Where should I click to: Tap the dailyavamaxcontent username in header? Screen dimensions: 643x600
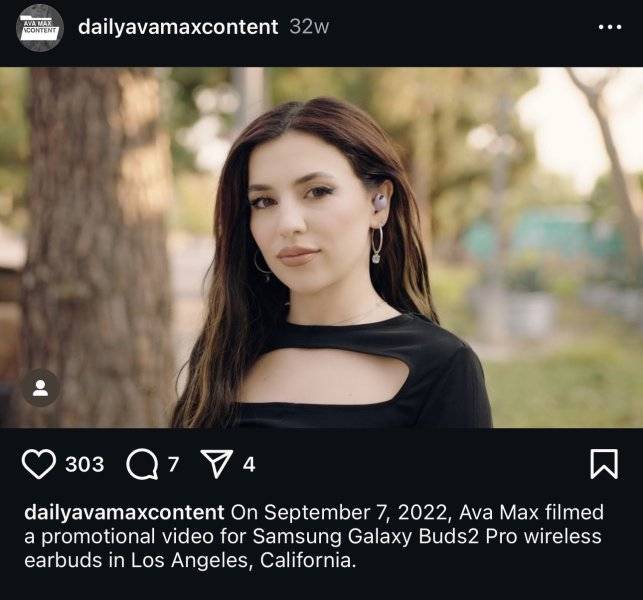pyautogui.click(x=178, y=27)
